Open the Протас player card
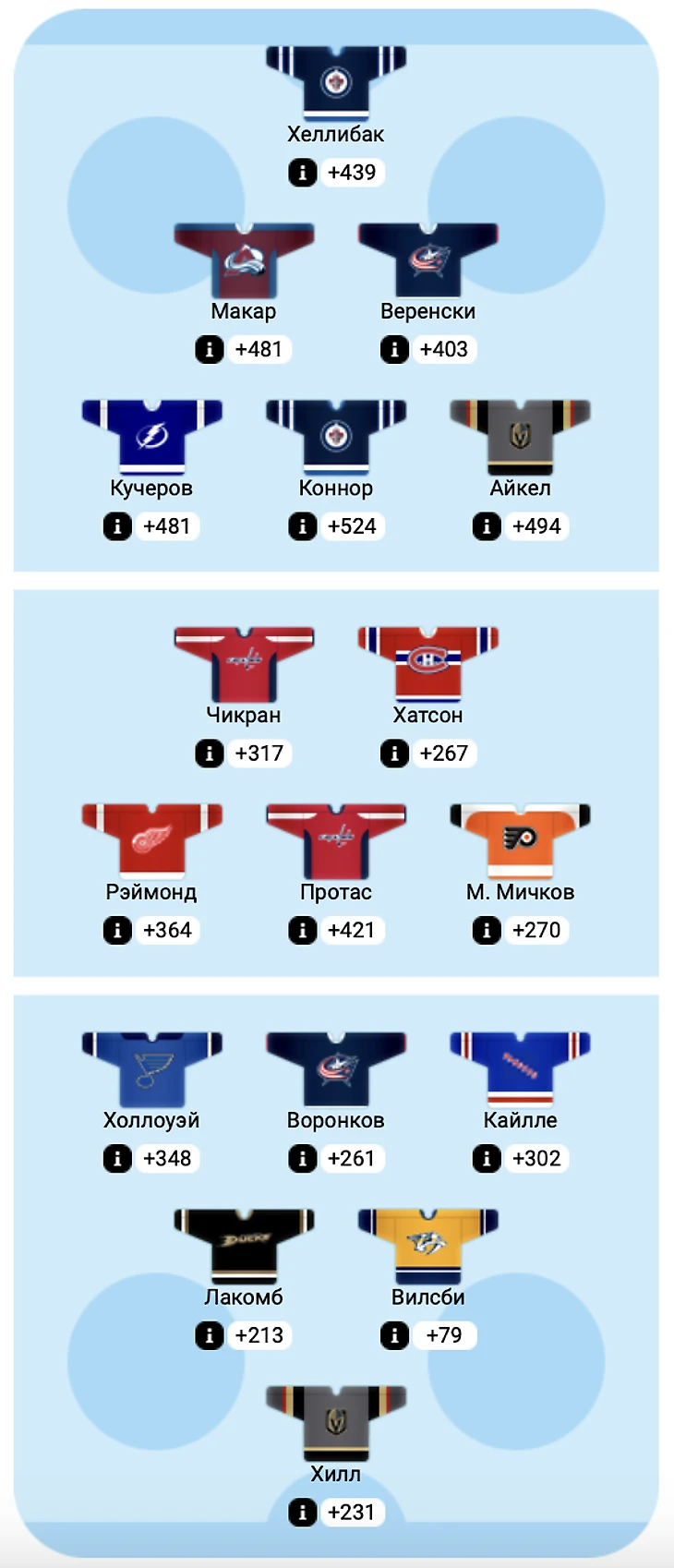The width and height of the screenshot is (674, 1568). pos(336,839)
